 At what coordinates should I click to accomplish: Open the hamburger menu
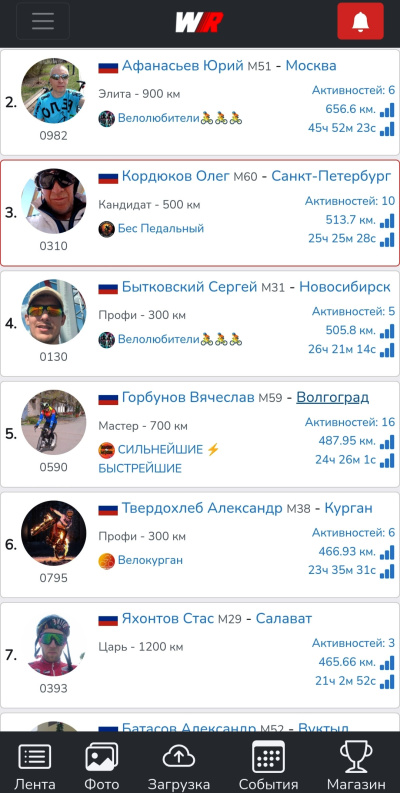43,21
